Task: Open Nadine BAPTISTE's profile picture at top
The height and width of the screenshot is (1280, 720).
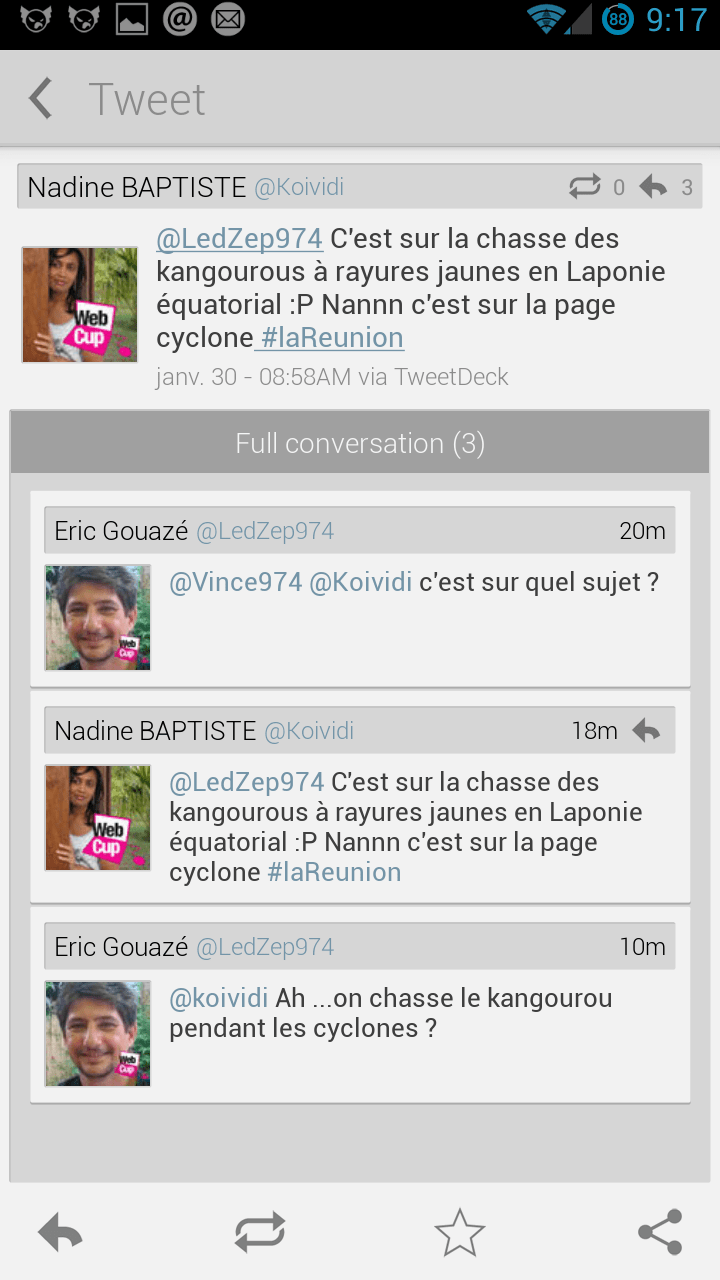Action: click(x=80, y=304)
